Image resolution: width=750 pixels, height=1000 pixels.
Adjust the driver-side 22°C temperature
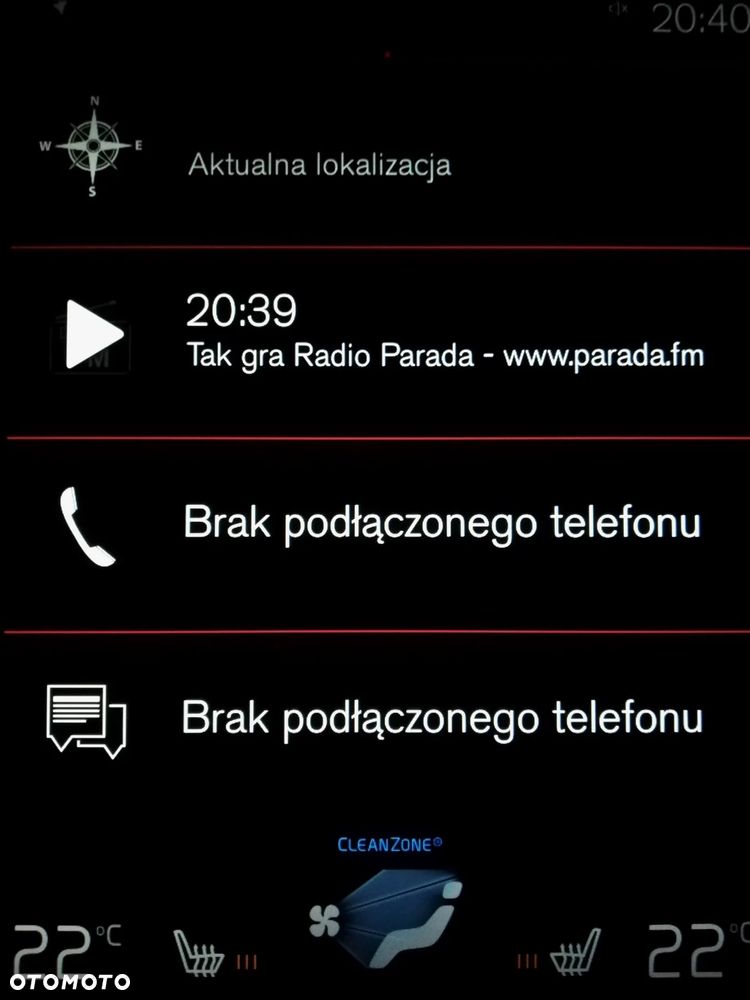[x=62, y=950]
